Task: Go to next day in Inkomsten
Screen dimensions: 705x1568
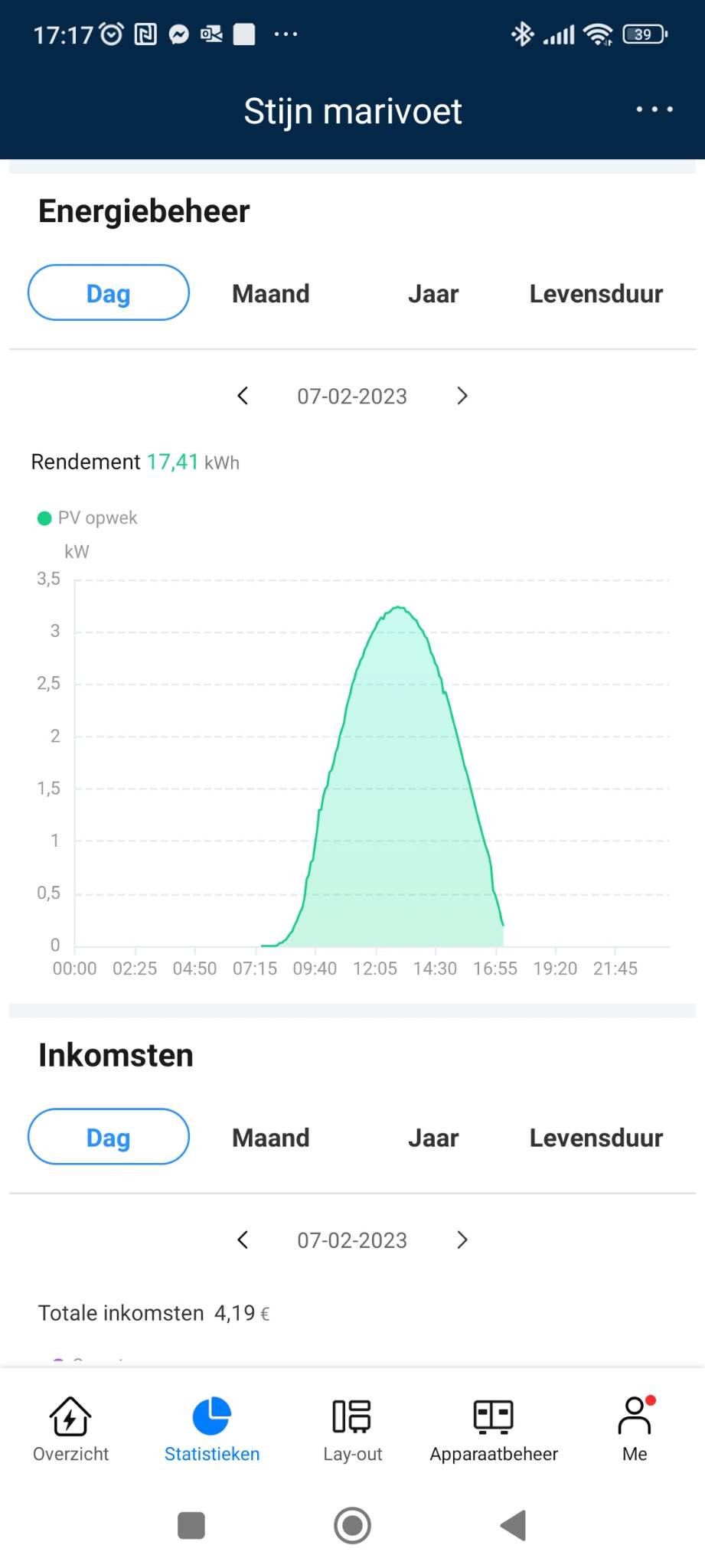Action: point(462,1240)
